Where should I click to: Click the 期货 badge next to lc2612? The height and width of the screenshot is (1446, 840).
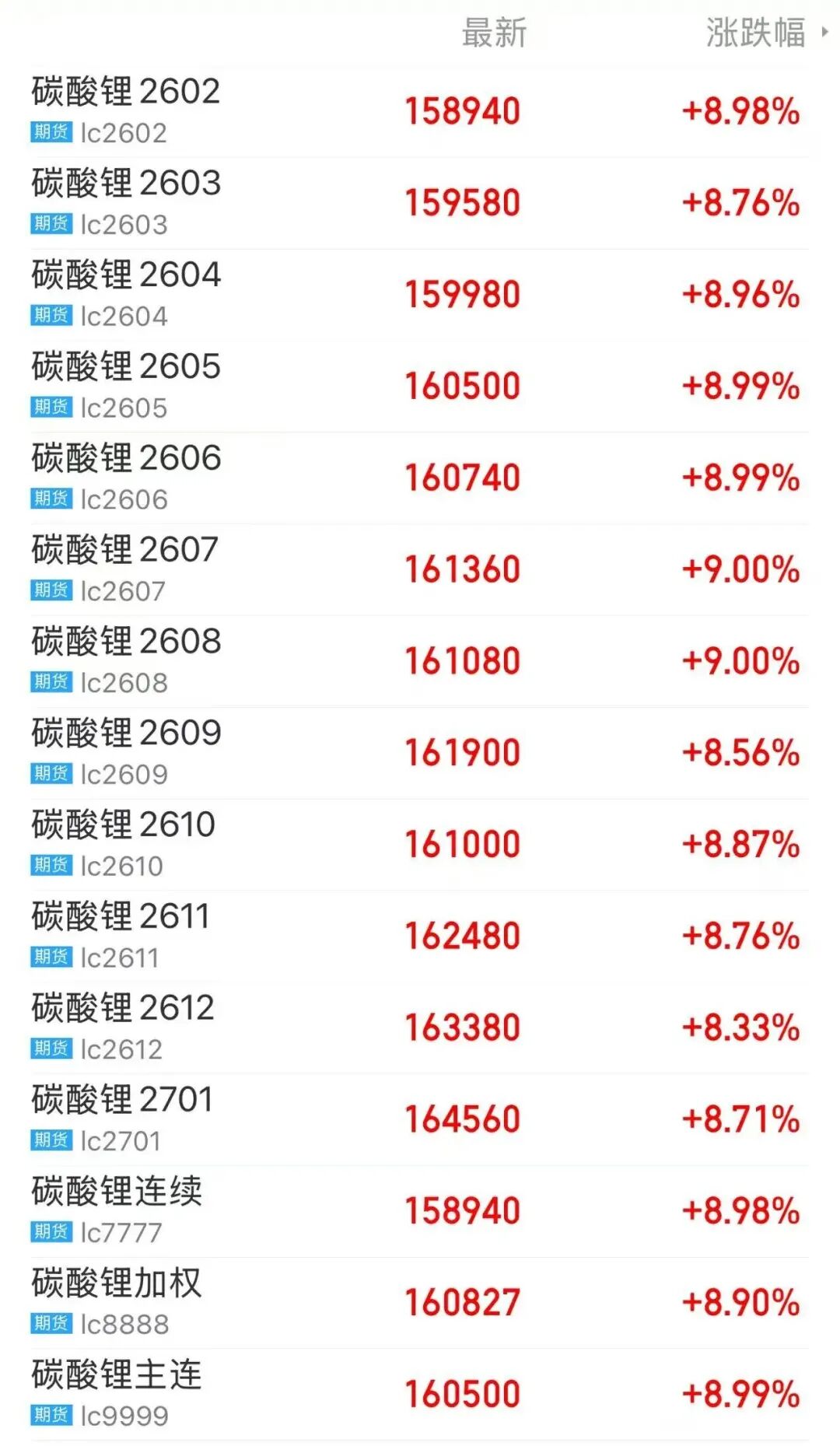pyautogui.click(x=50, y=1048)
